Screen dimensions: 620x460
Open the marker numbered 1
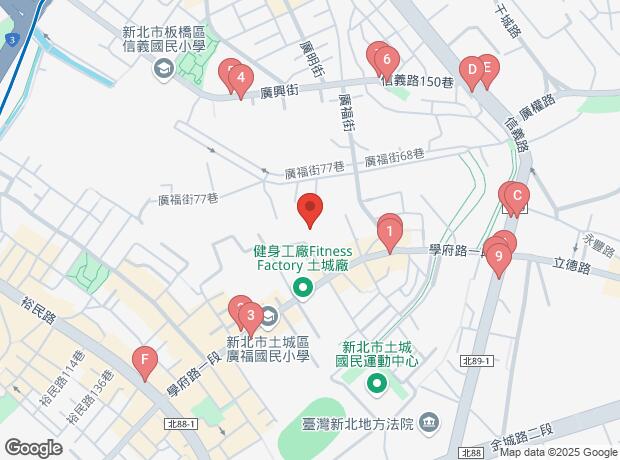388,235
